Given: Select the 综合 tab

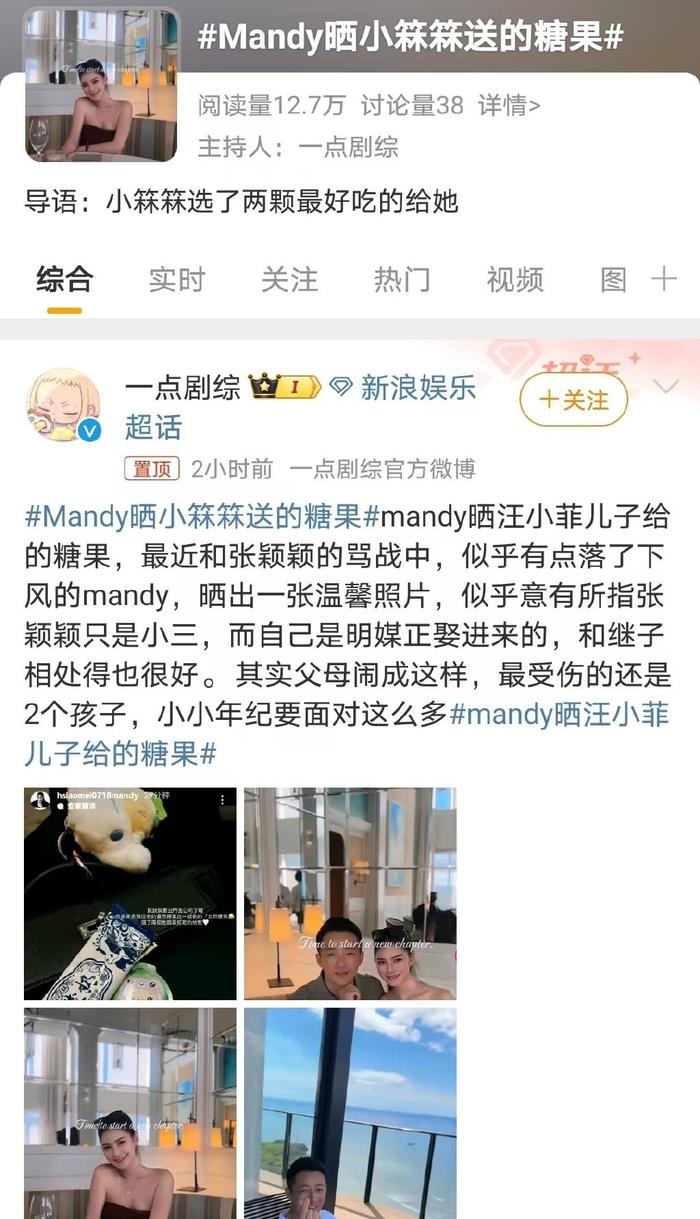Looking at the screenshot, I should (64, 279).
